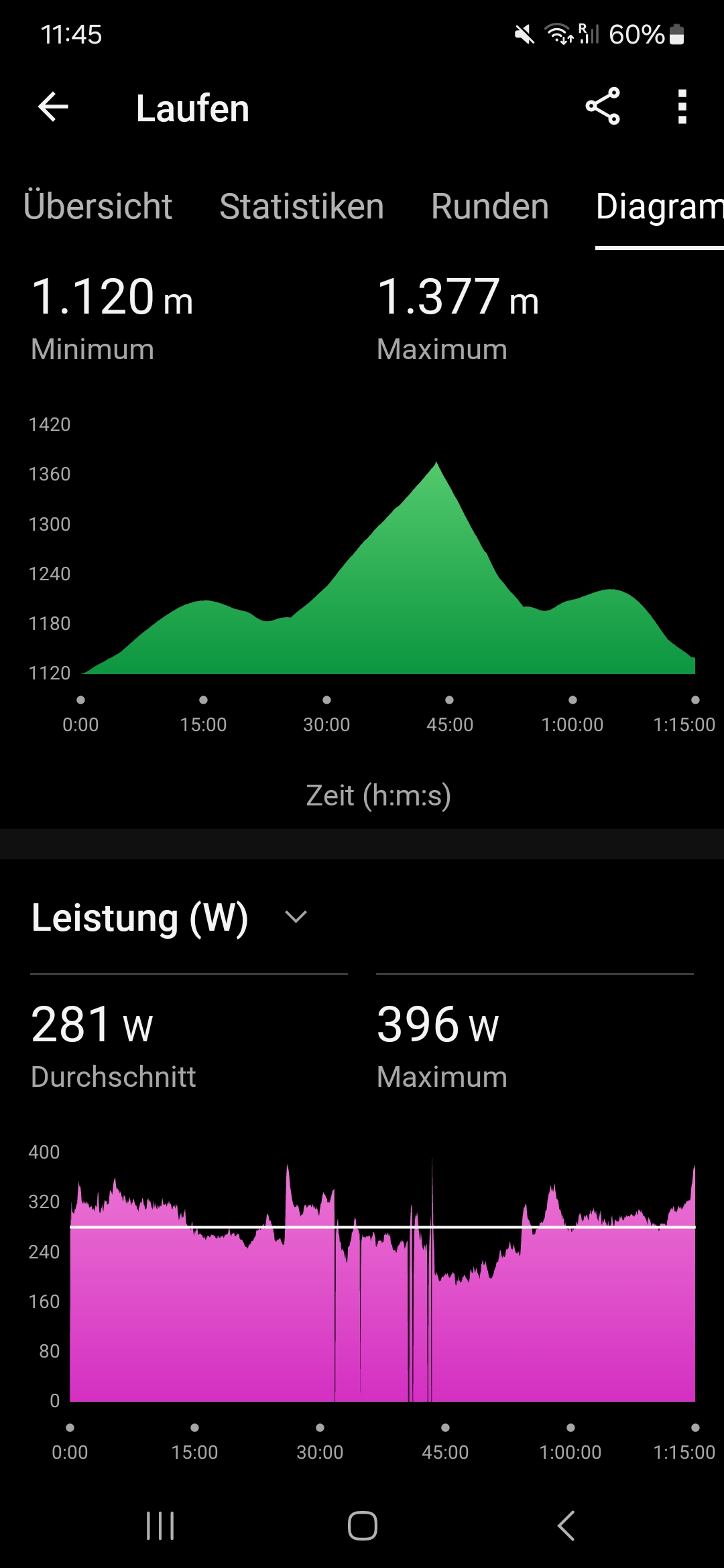
Task: Switch to the Übersicht tab
Action: click(x=98, y=206)
